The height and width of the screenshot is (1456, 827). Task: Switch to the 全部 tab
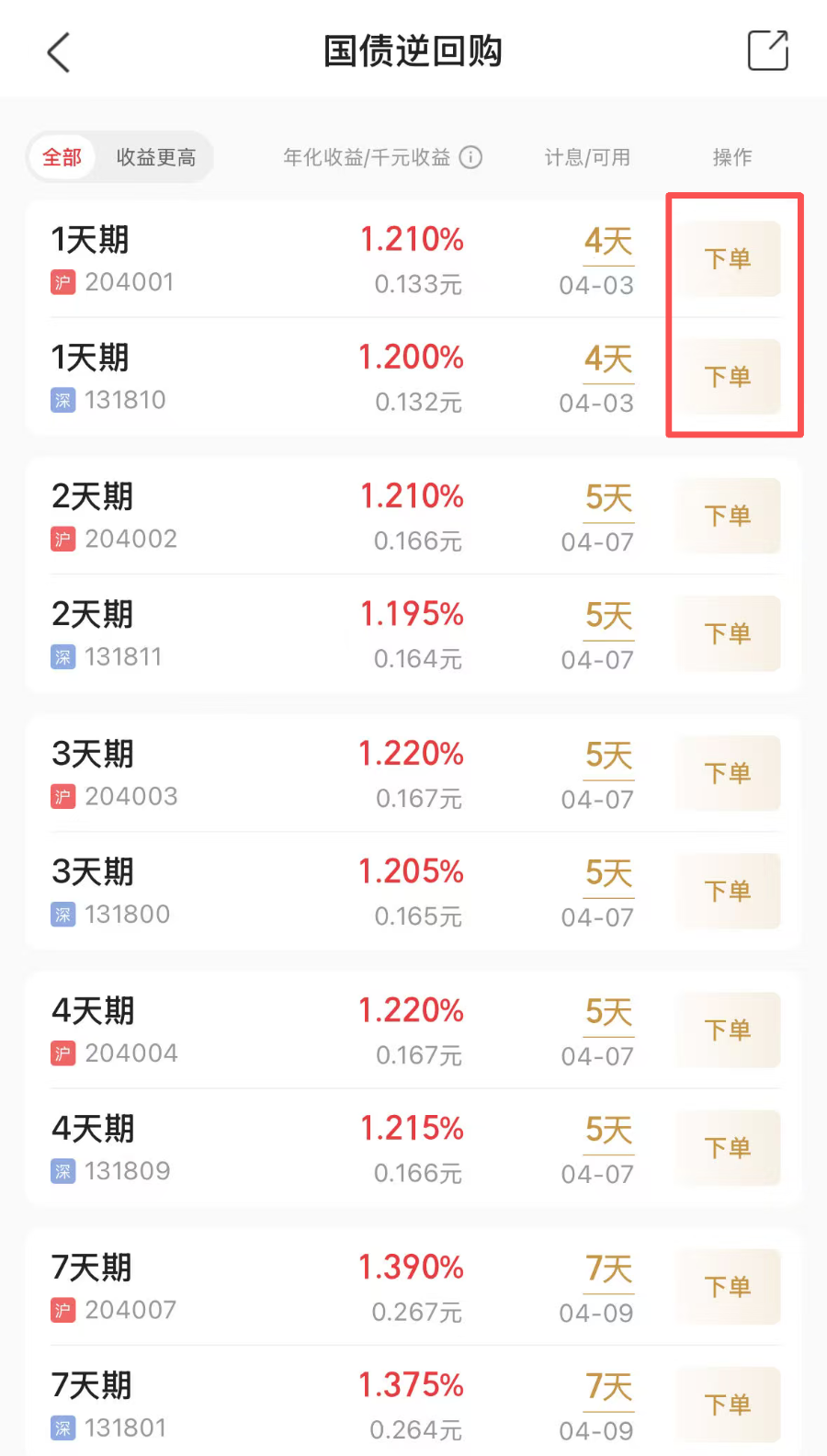click(x=62, y=157)
